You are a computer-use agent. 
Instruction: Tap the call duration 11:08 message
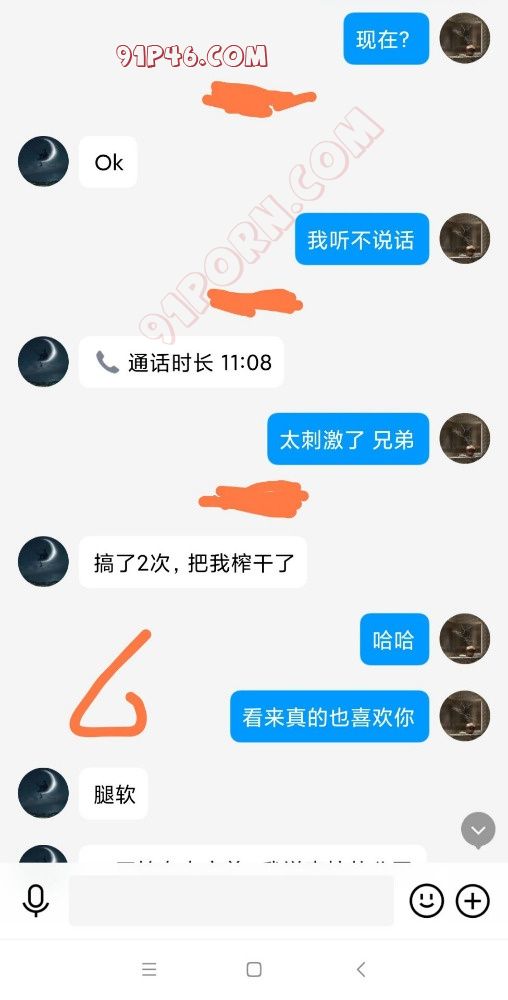point(182,362)
